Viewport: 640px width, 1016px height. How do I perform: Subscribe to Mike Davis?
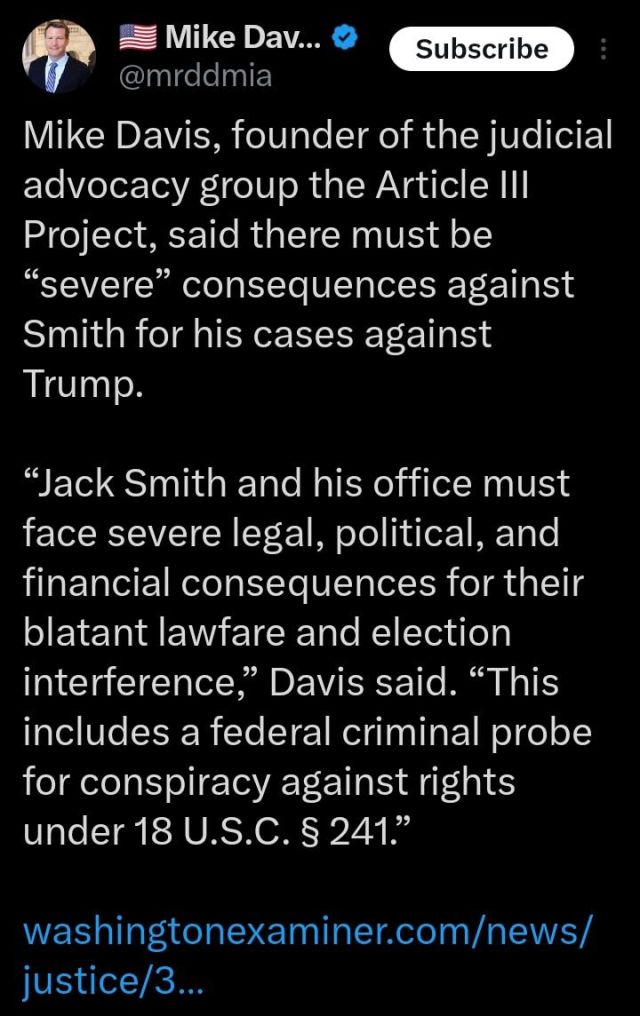[x=481, y=49]
